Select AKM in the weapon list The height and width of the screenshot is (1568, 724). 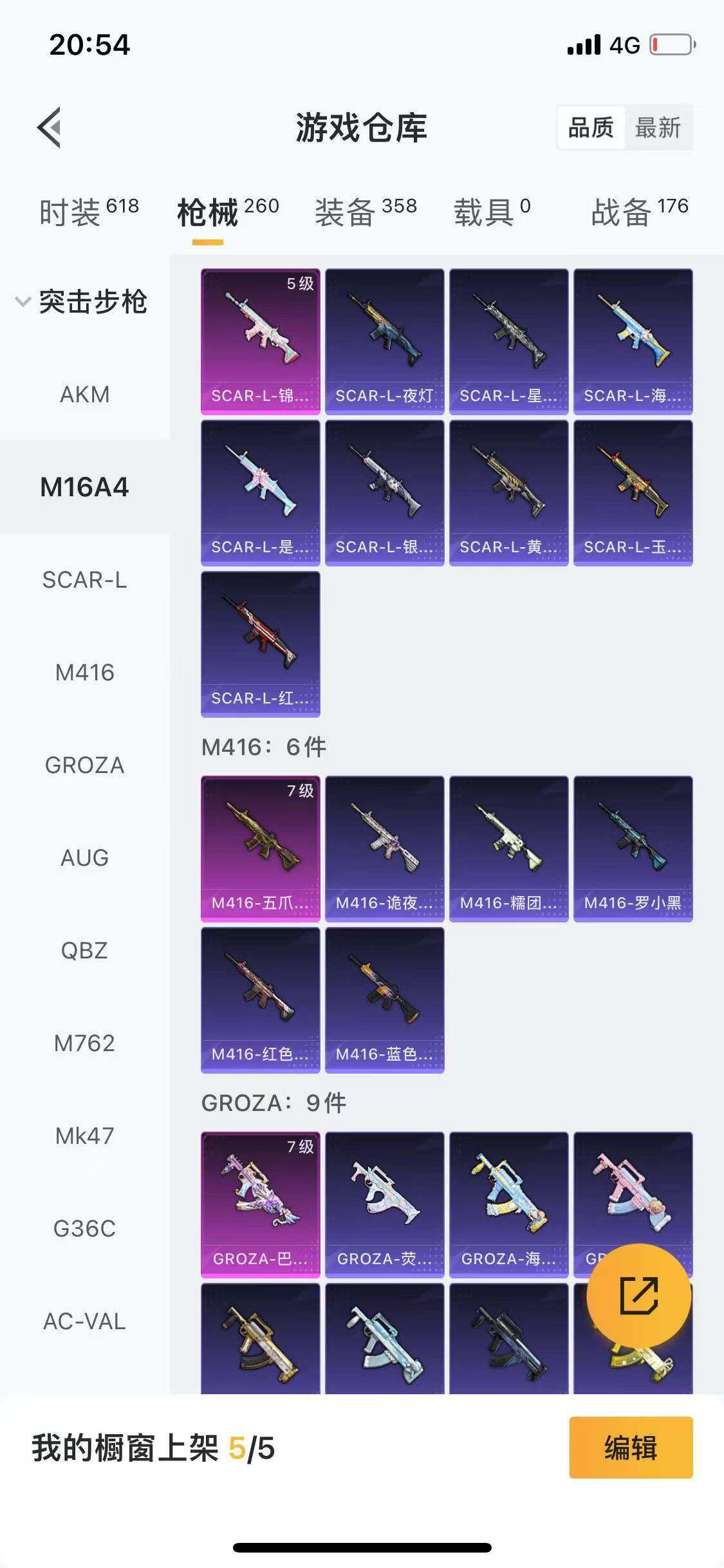coord(84,394)
